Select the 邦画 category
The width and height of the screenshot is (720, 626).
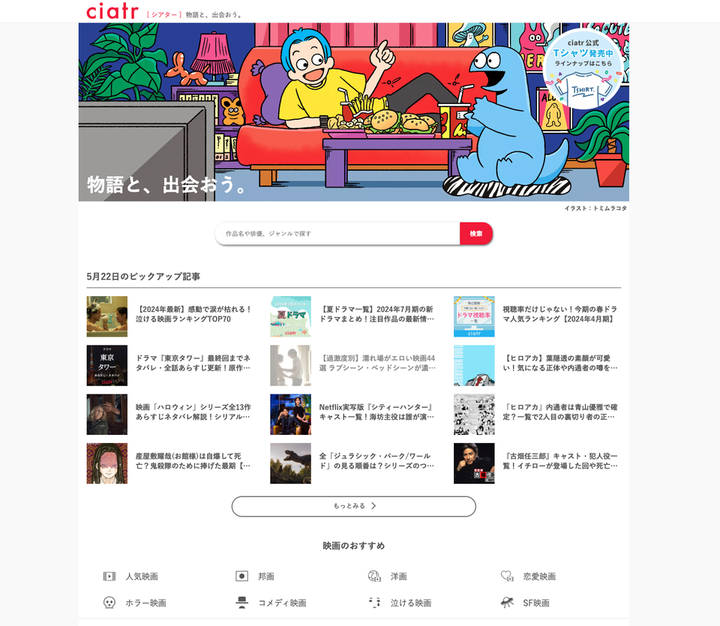(x=265, y=577)
